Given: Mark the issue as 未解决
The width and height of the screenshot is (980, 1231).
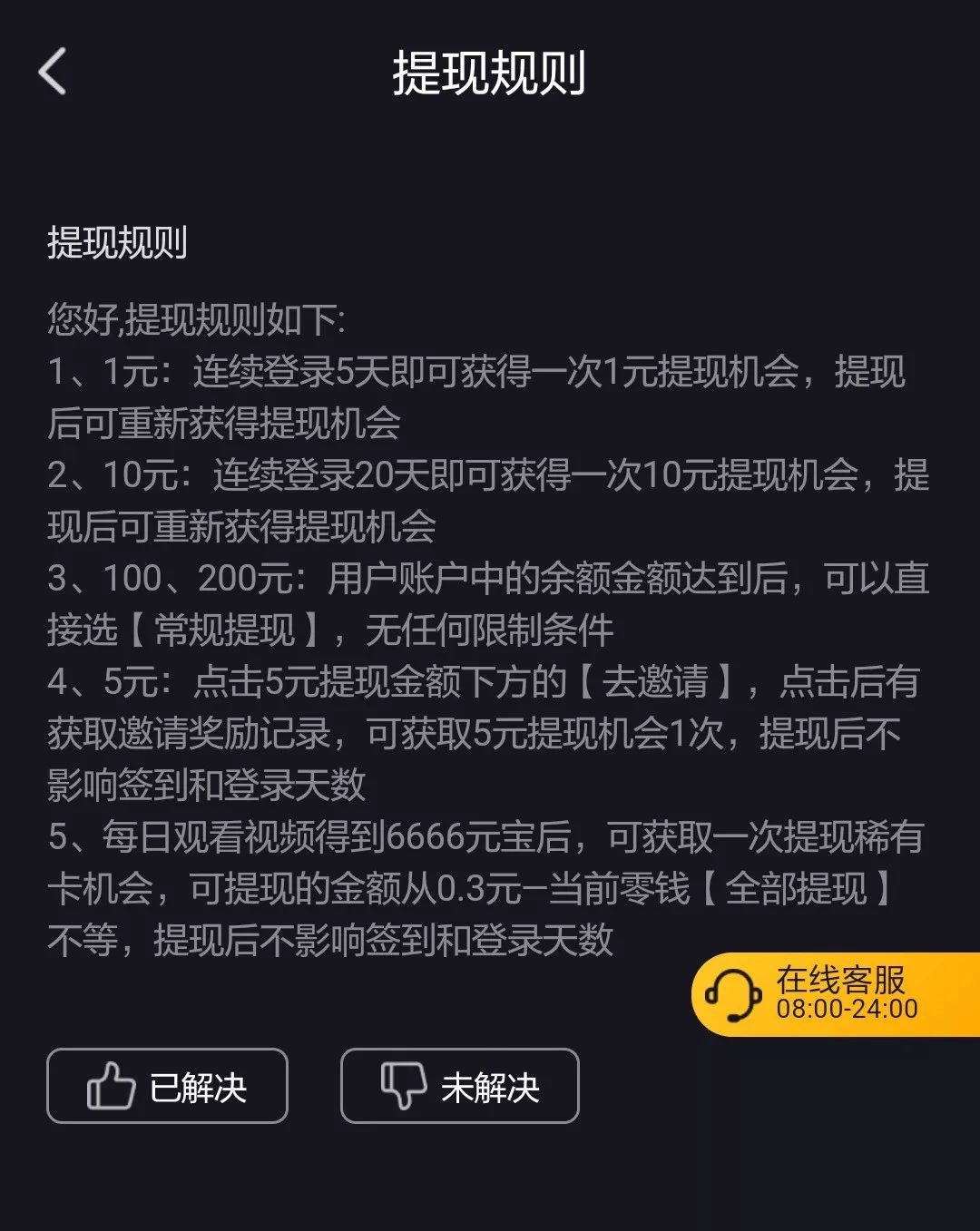Looking at the screenshot, I should (x=459, y=1086).
